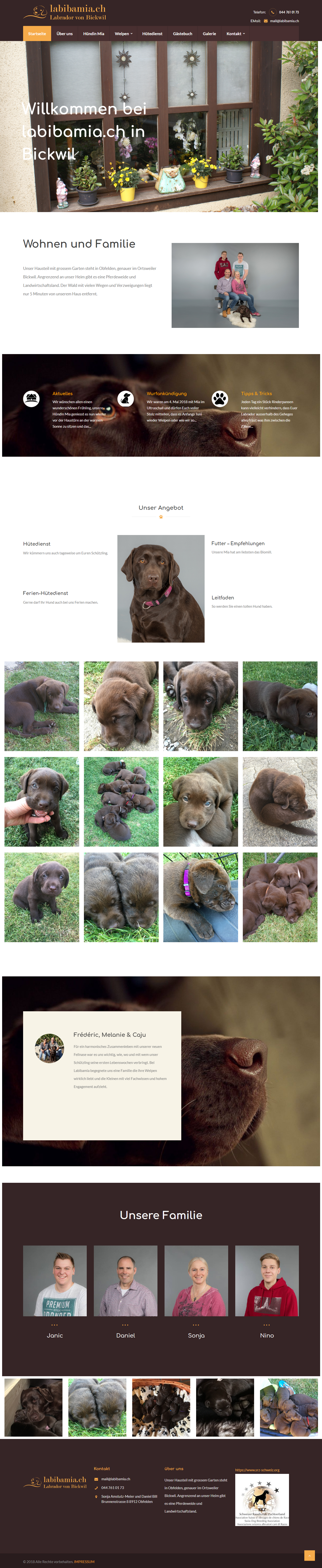
Task: Open the skz-schweiz.org website link
Action: coord(257,1469)
